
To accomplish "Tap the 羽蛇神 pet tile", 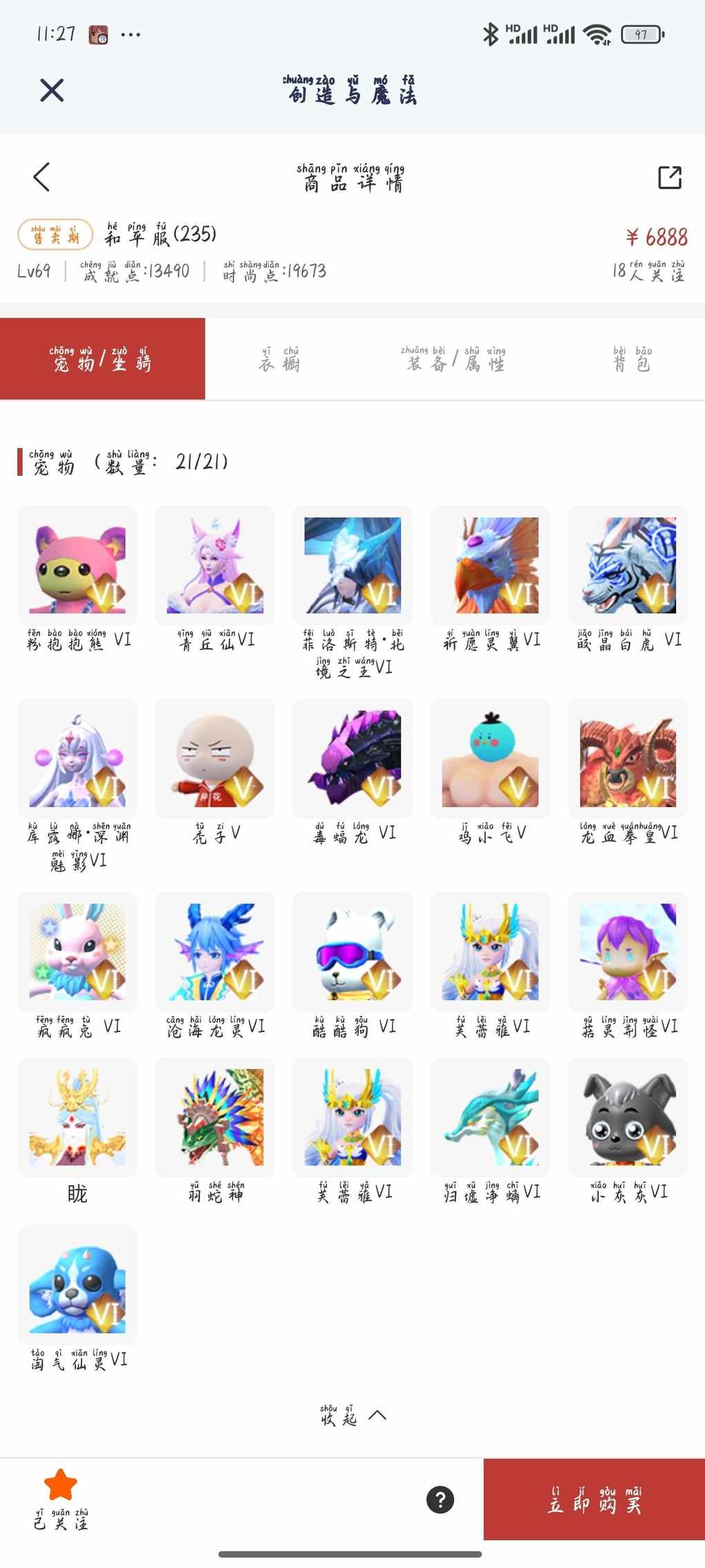I will pyautogui.click(x=215, y=1117).
